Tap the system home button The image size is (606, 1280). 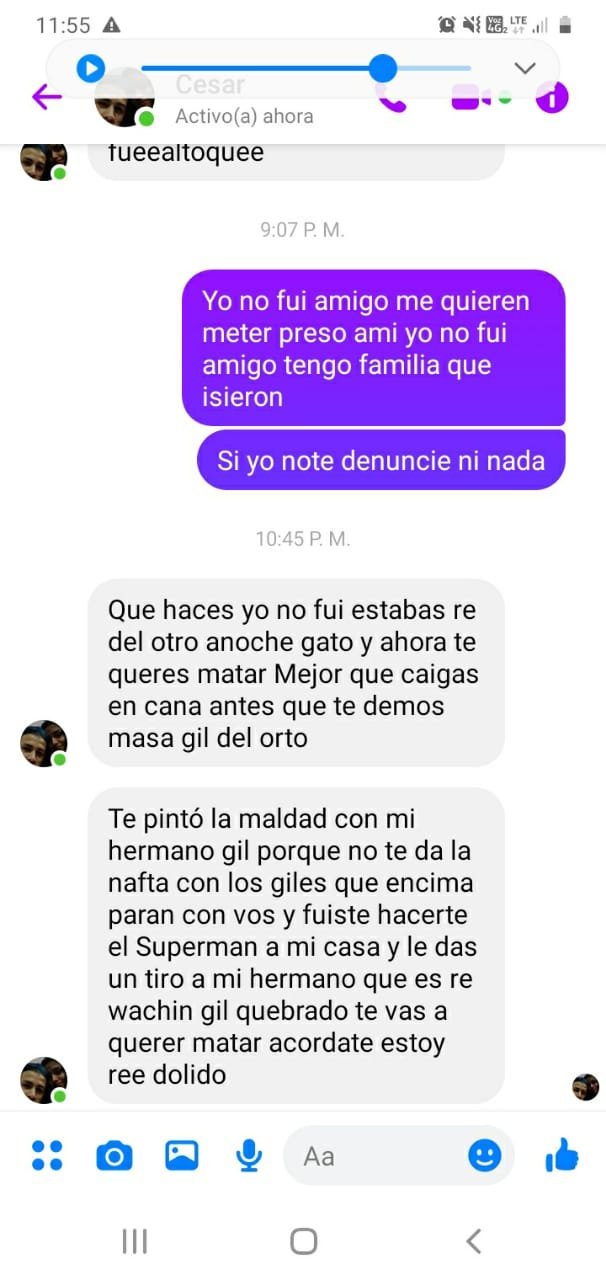tap(304, 1241)
